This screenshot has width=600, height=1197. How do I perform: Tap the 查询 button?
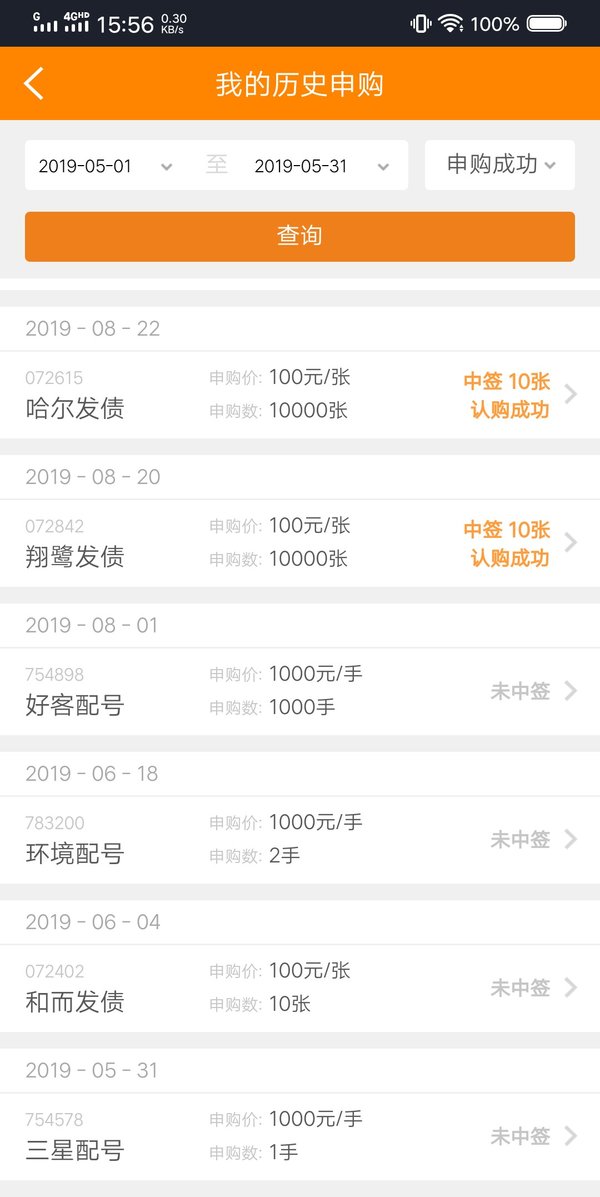[x=300, y=237]
